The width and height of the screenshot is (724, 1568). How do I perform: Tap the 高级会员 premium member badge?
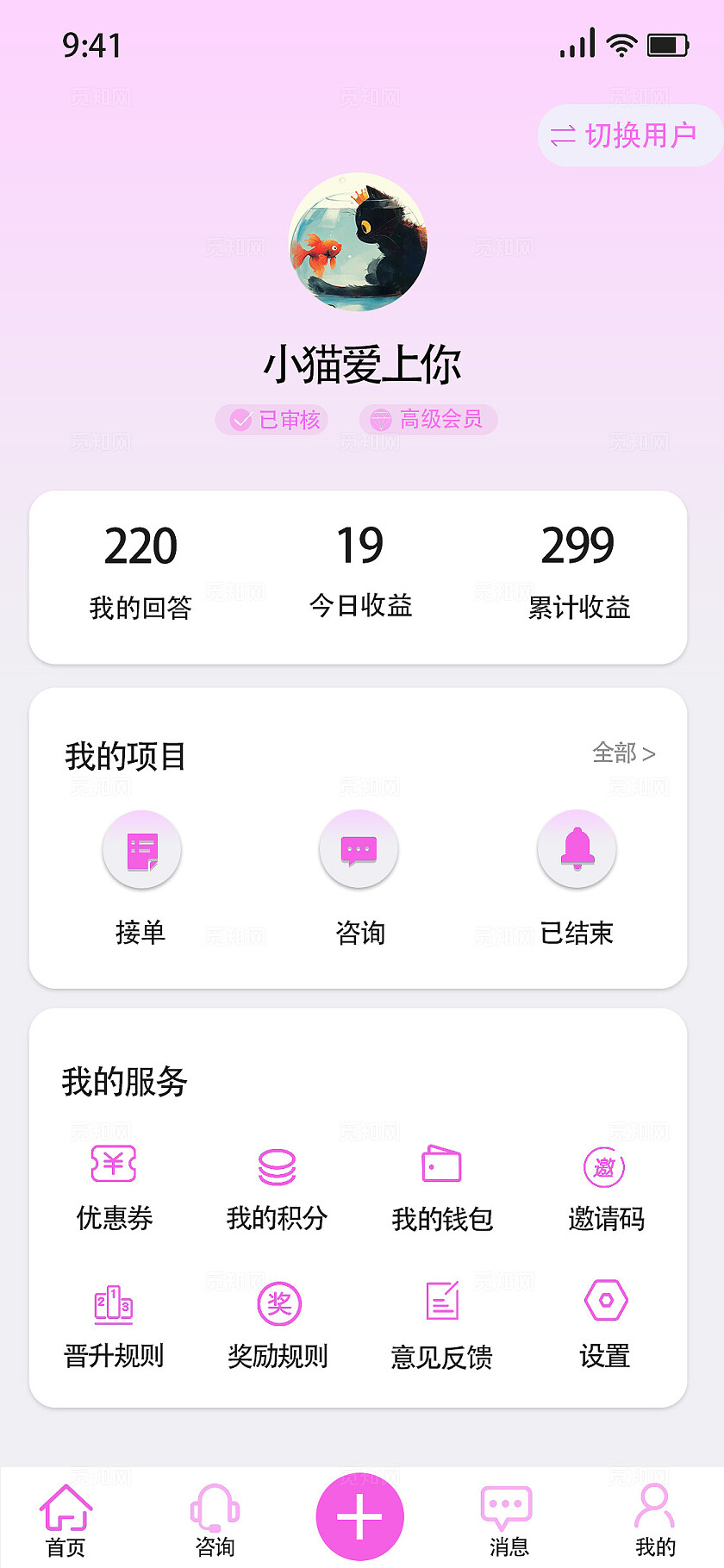pos(428,420)
